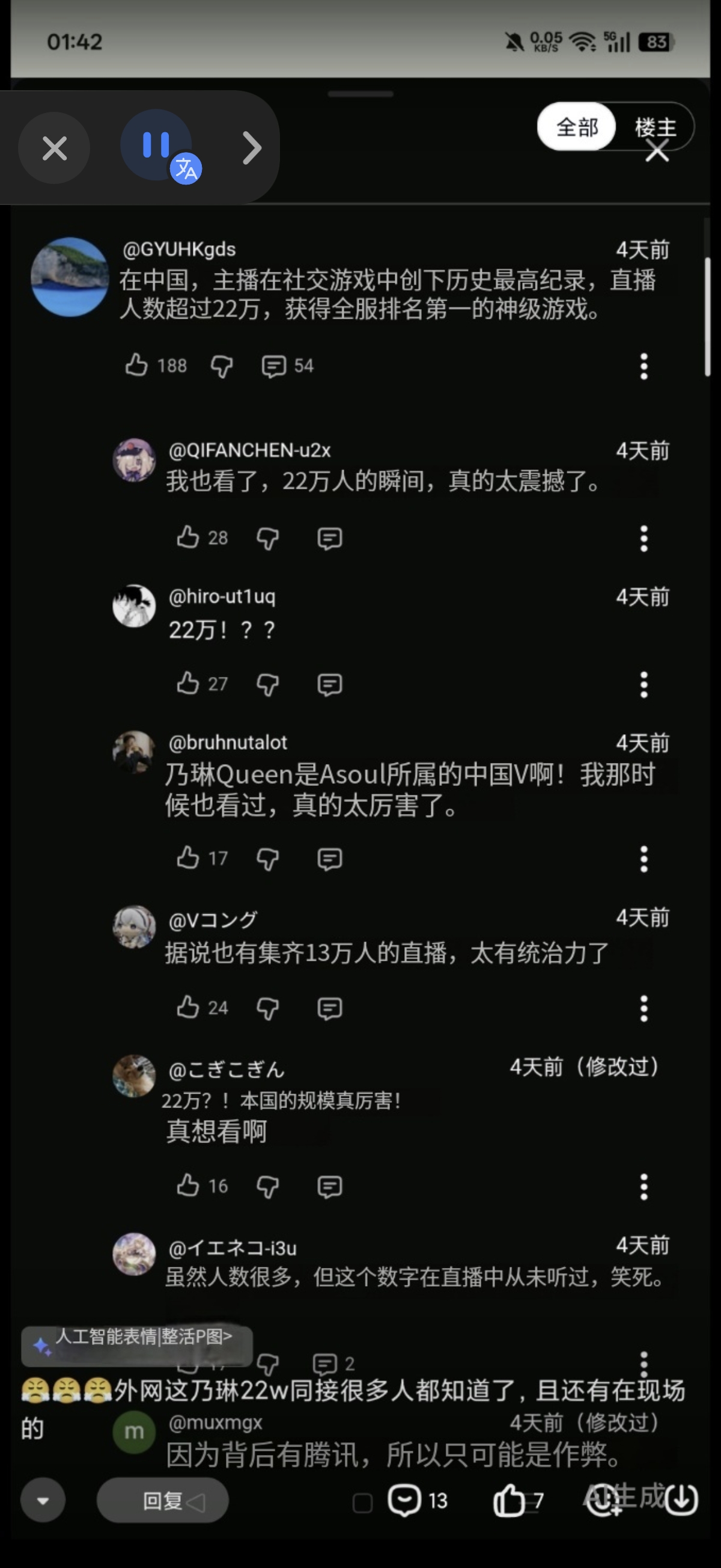Dislike the reply from @bruhnutalot
Screen dimensions: 721x1568
(x=268, y=859)
